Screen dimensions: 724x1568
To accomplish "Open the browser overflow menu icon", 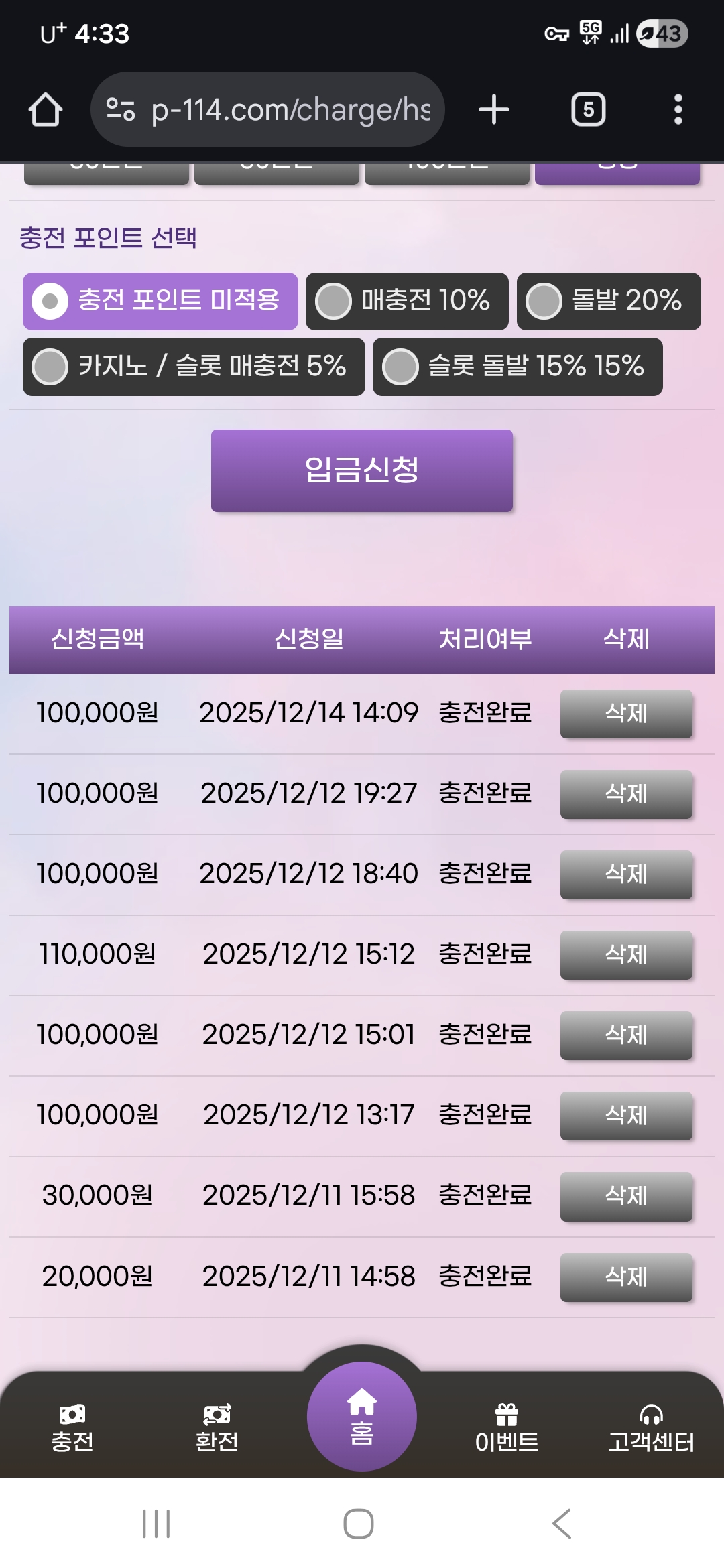I will coord(679,110).
